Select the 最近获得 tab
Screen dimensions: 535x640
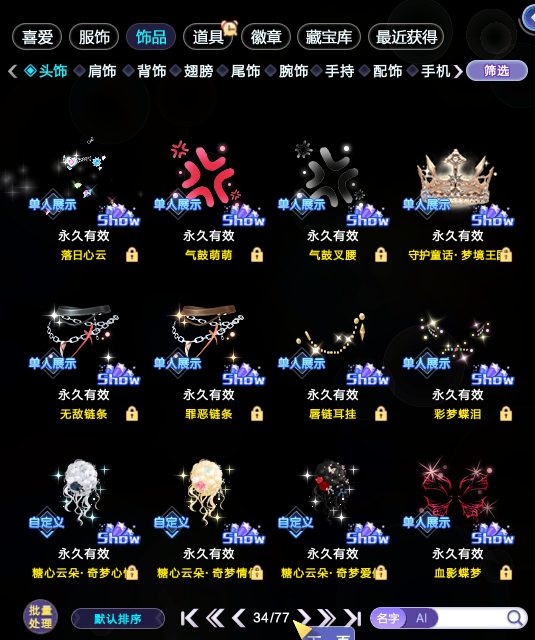pyautogui.click(x=406, y=37)
